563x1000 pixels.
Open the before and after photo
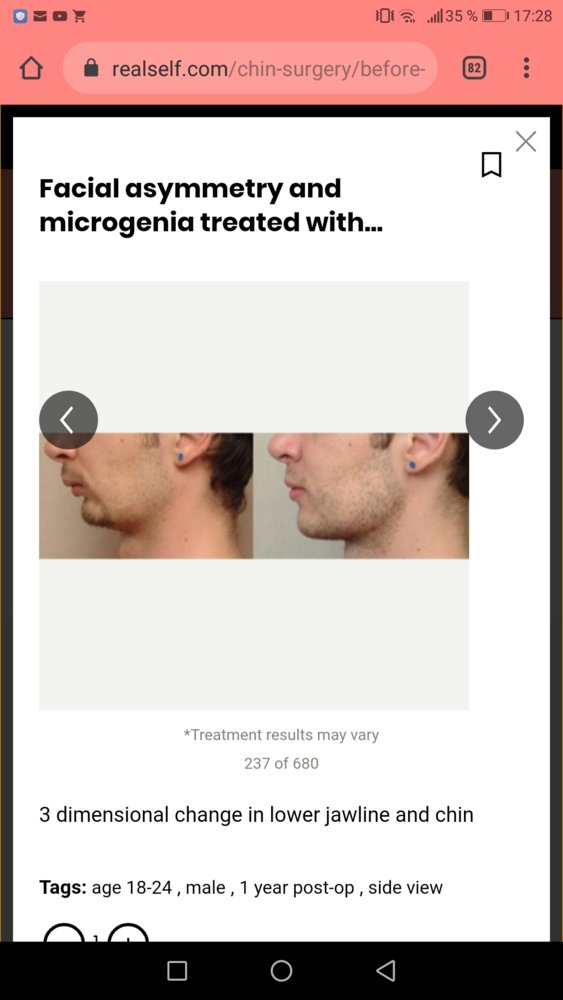[x=254, y=496]
